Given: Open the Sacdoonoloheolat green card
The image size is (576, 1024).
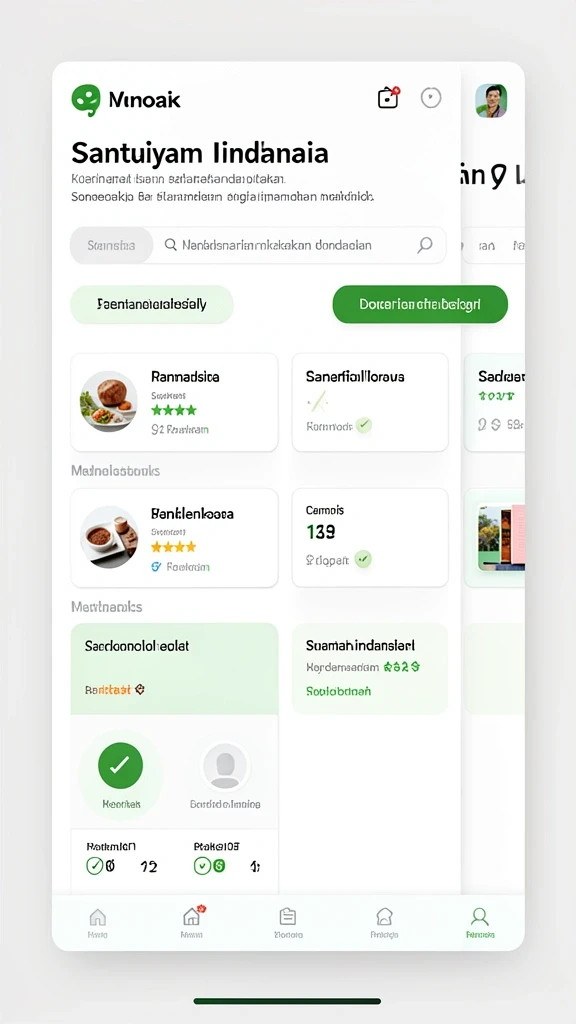Looking at the screenshot, I should [174, 669].
